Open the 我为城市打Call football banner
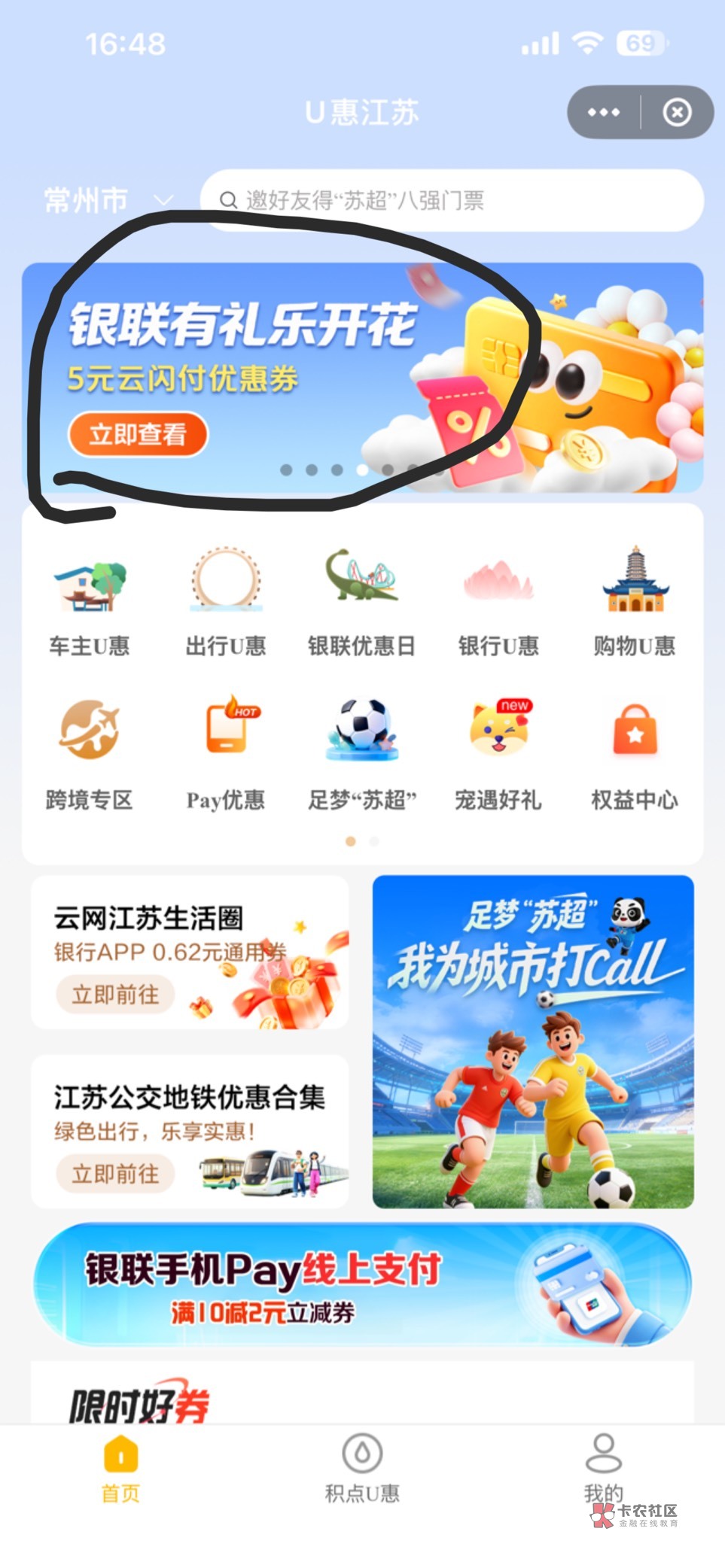The height and width of the screenshot is (1568, 725). coord(533,1042)
